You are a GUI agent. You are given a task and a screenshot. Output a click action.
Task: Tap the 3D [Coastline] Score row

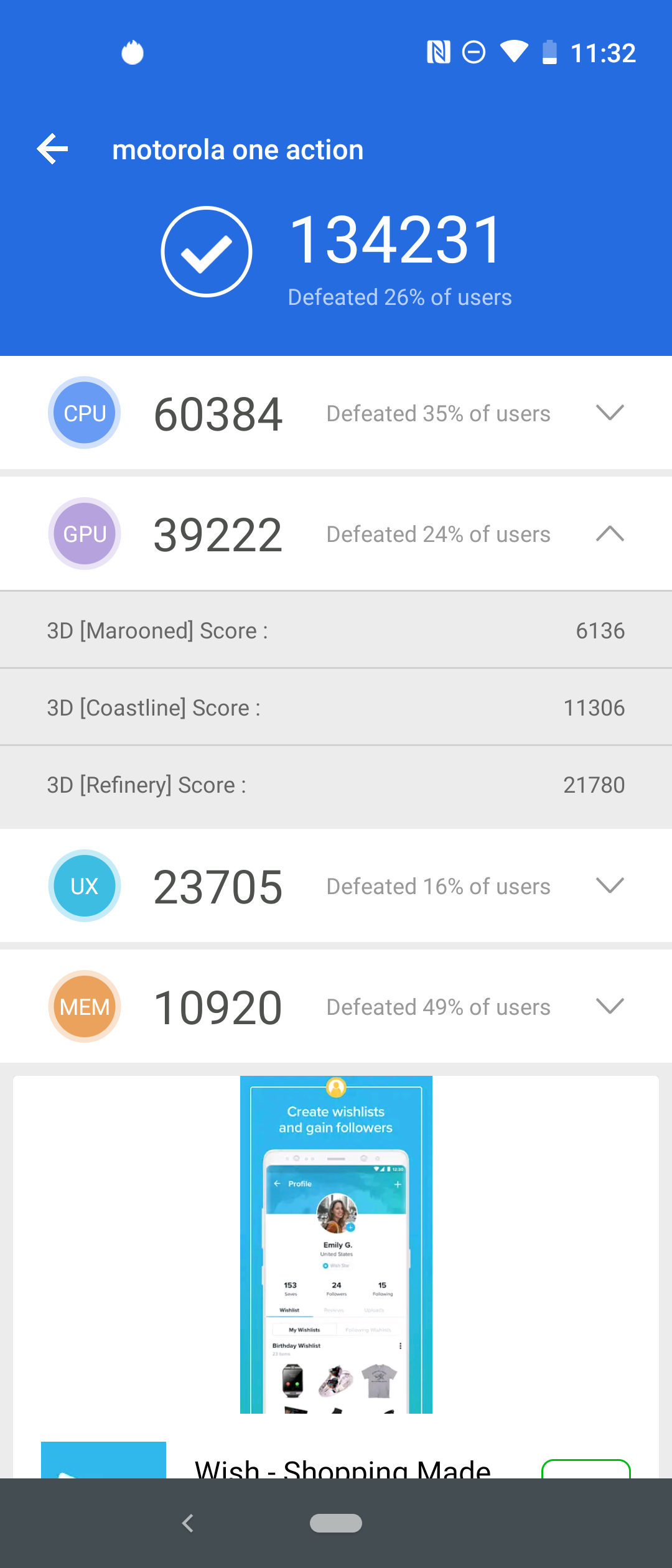coord(336,707)
